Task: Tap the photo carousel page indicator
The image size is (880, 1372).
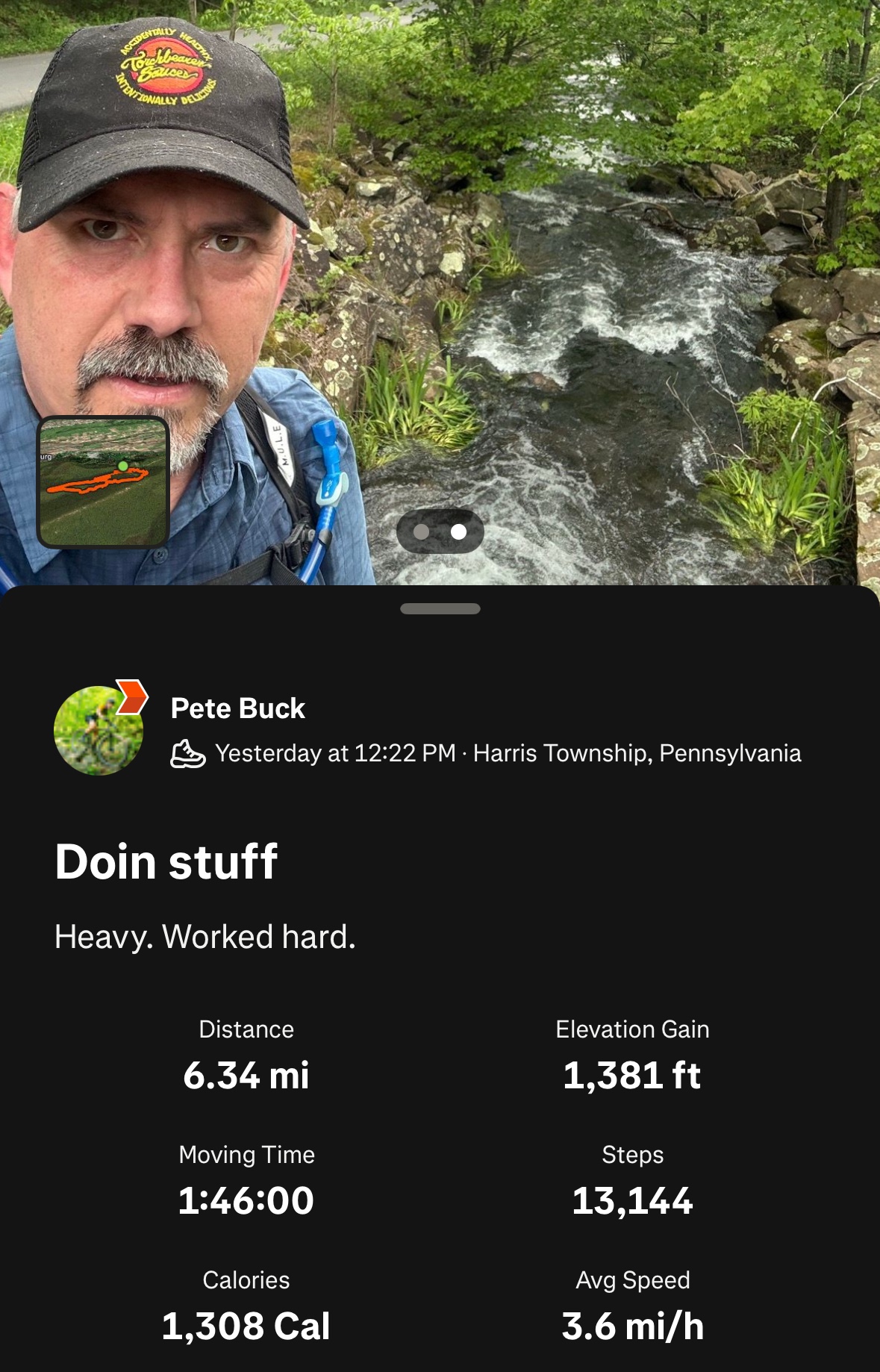Action: pos(440,531)
